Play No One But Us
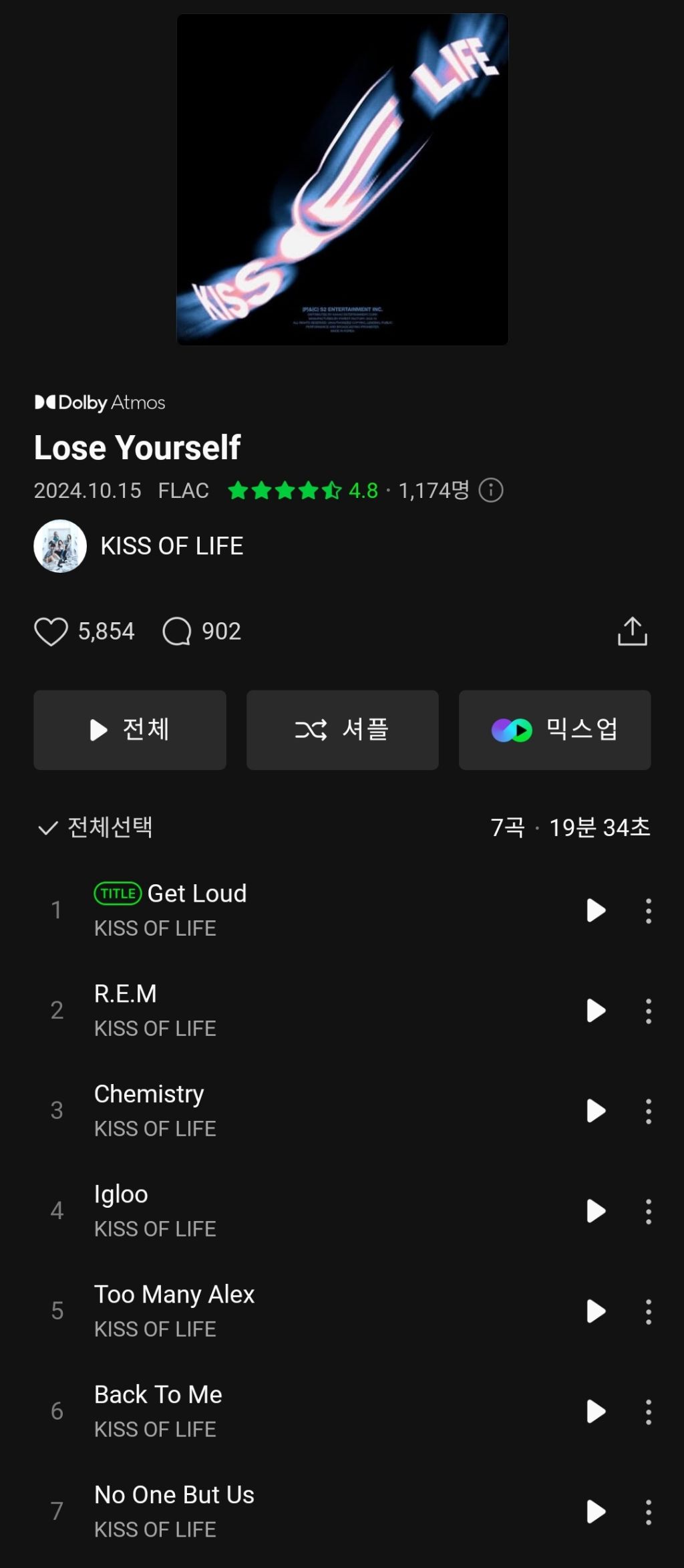Image resolution: width=684 pixels, height=1568 pixels. [x=595, y=1512]
